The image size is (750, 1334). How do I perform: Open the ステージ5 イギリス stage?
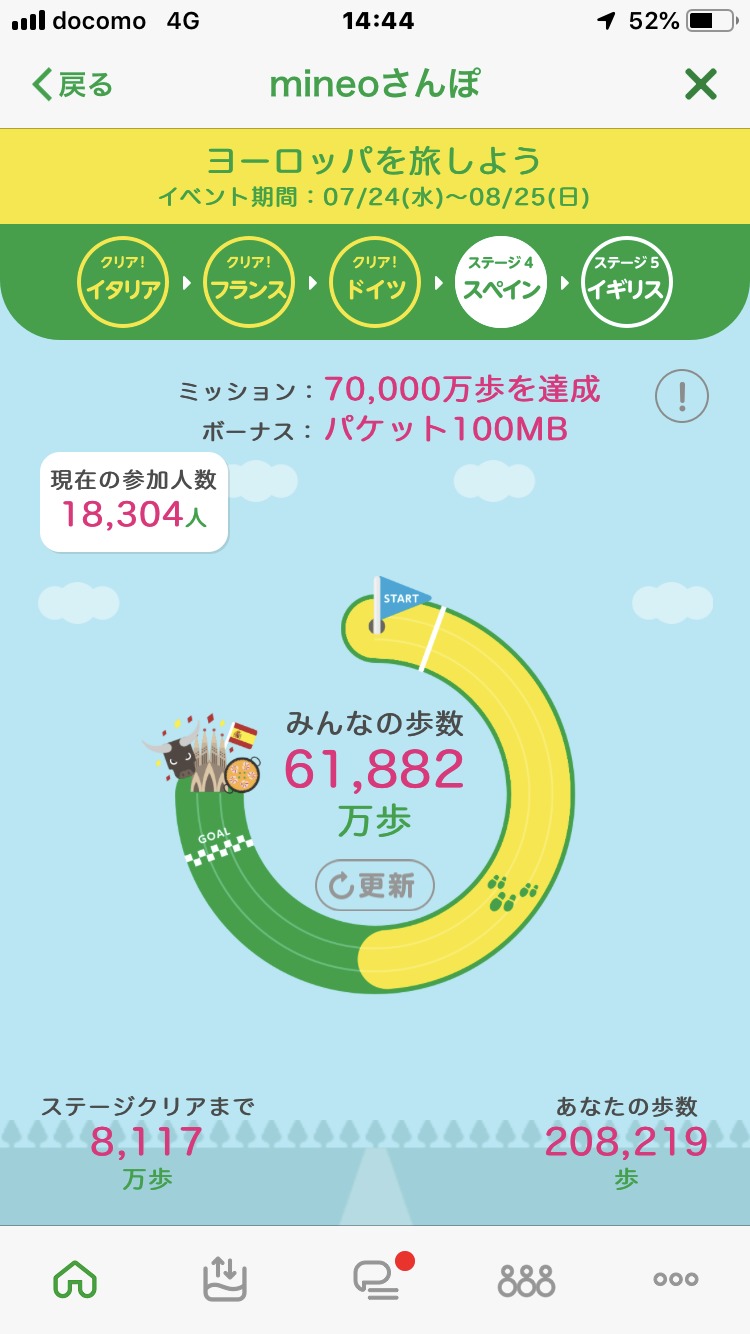point(628,283)
